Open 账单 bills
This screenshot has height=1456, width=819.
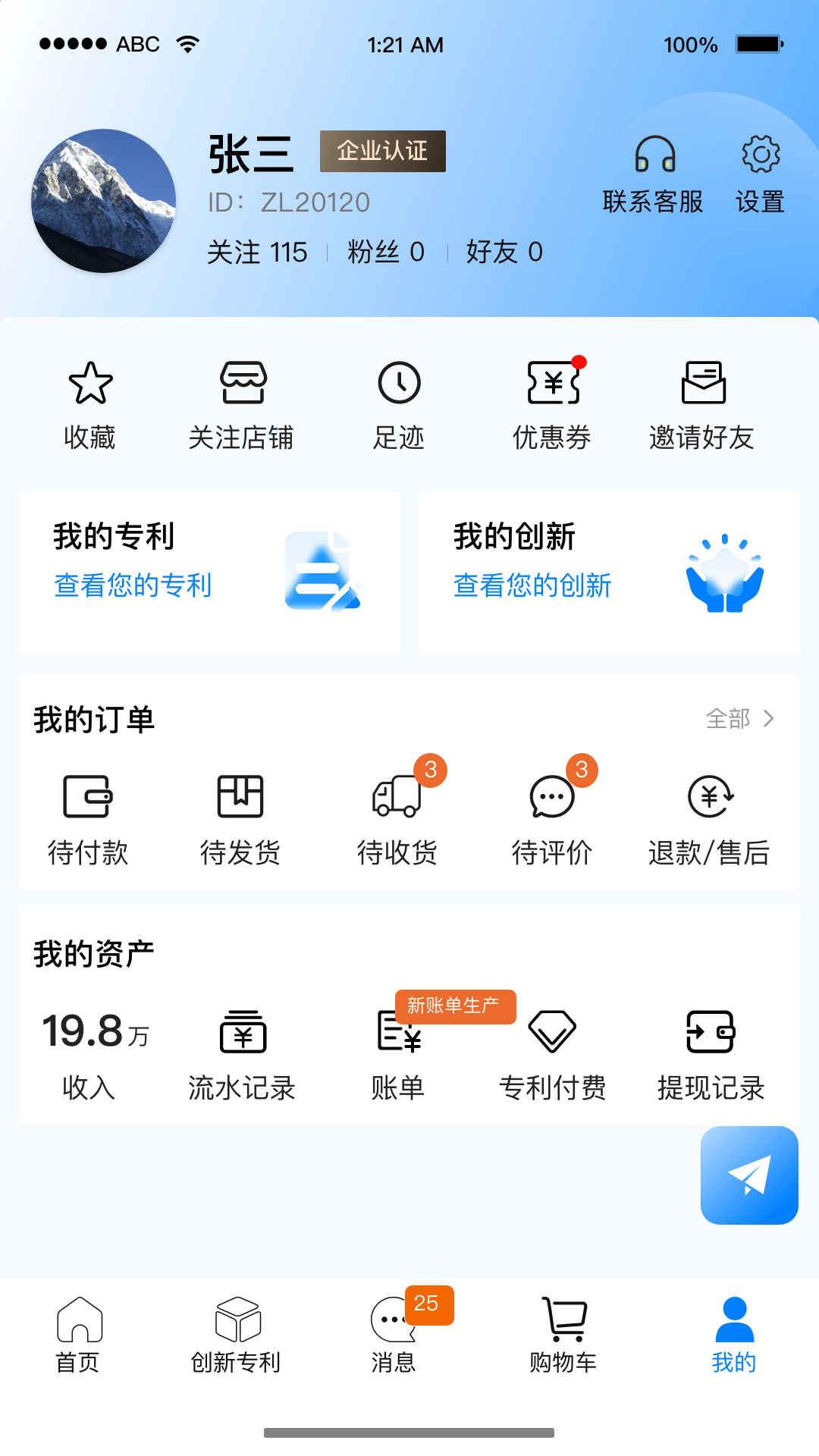point(398,1054)
